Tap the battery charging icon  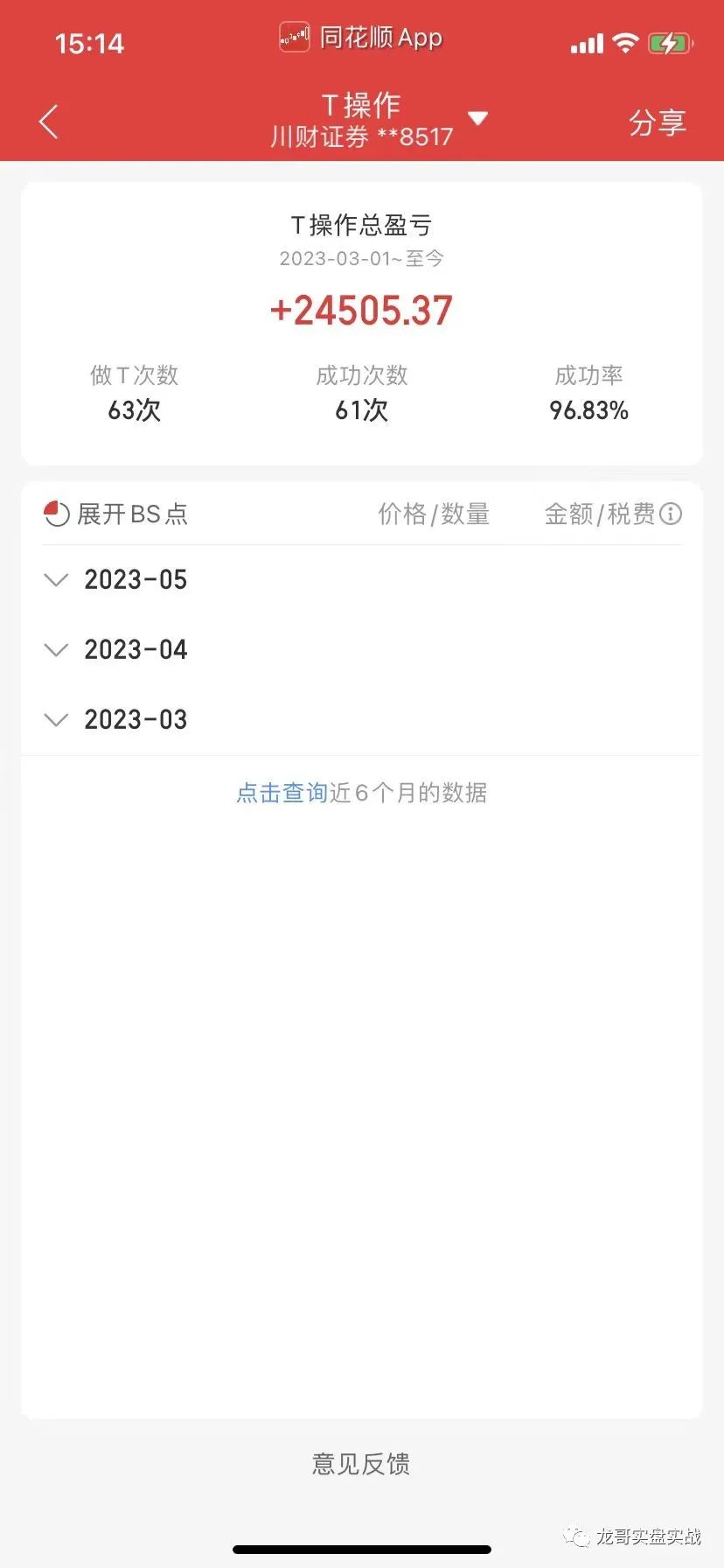(670, 42)
